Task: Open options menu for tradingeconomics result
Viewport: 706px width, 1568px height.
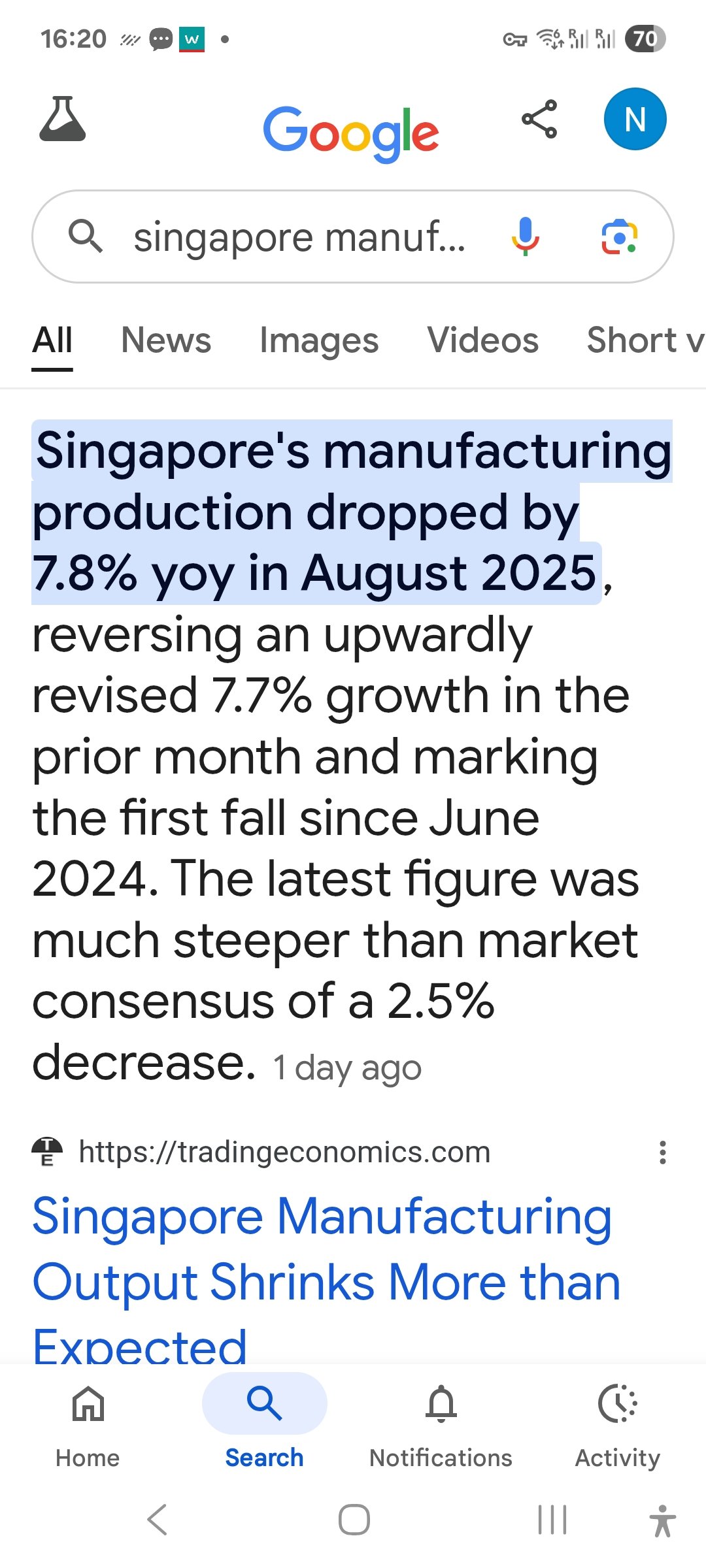Action: pyautogui.click(x=662, y=1152)
